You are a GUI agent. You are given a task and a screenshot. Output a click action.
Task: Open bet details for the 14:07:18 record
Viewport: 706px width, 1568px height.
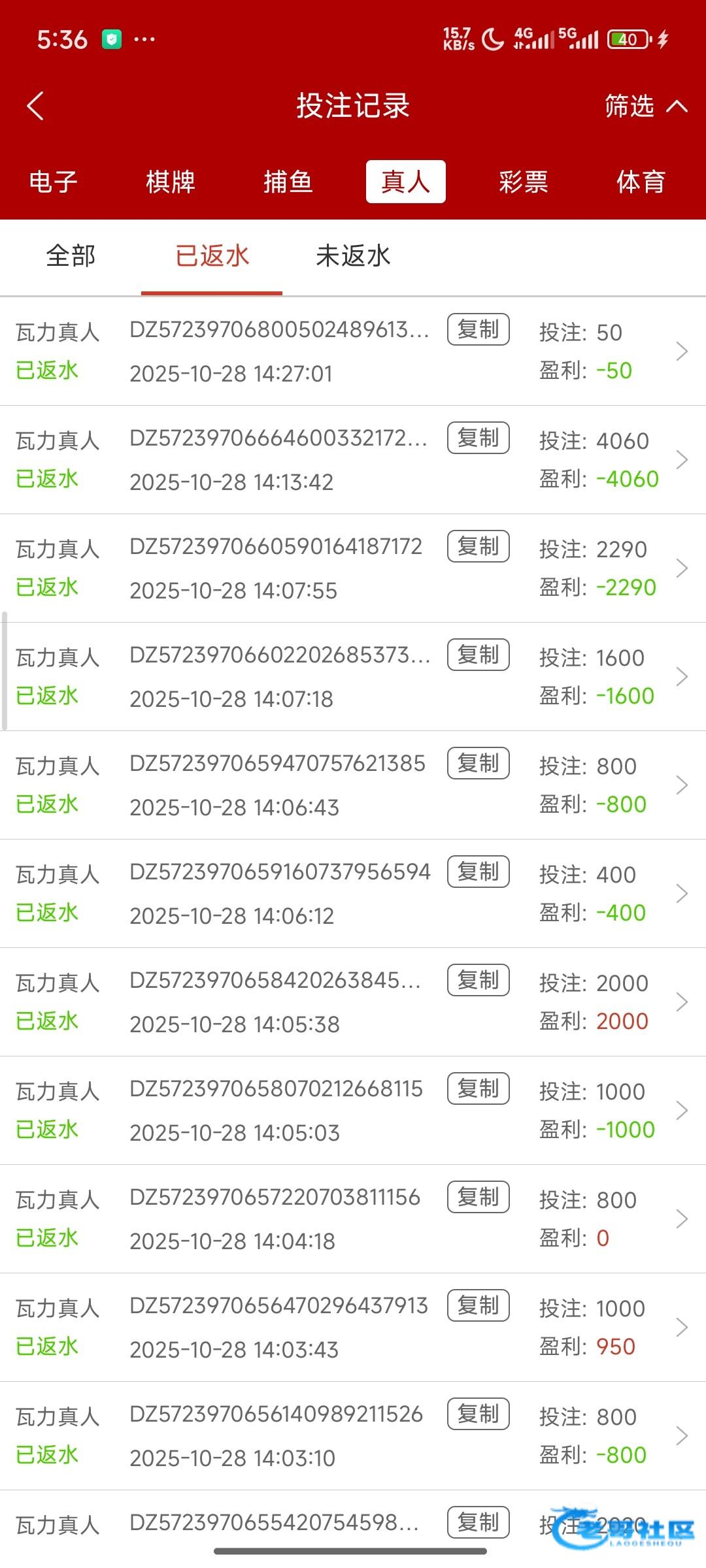[681, 677]
